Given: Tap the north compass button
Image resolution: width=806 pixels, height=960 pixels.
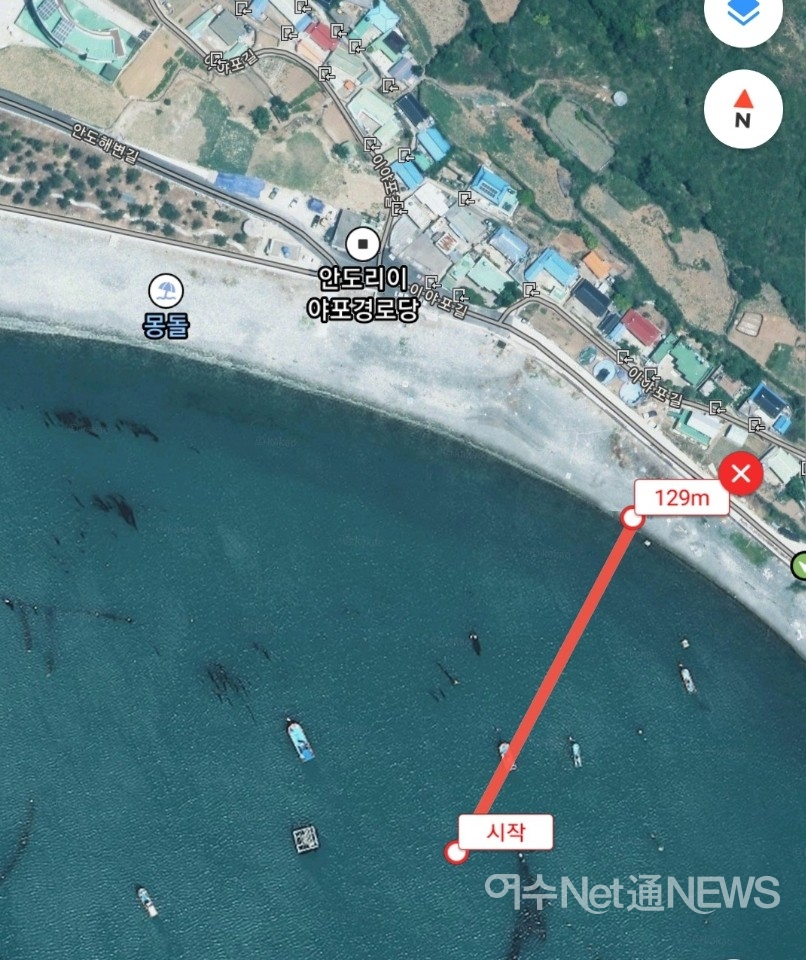Looking at the screenshot, I should 742,108.
